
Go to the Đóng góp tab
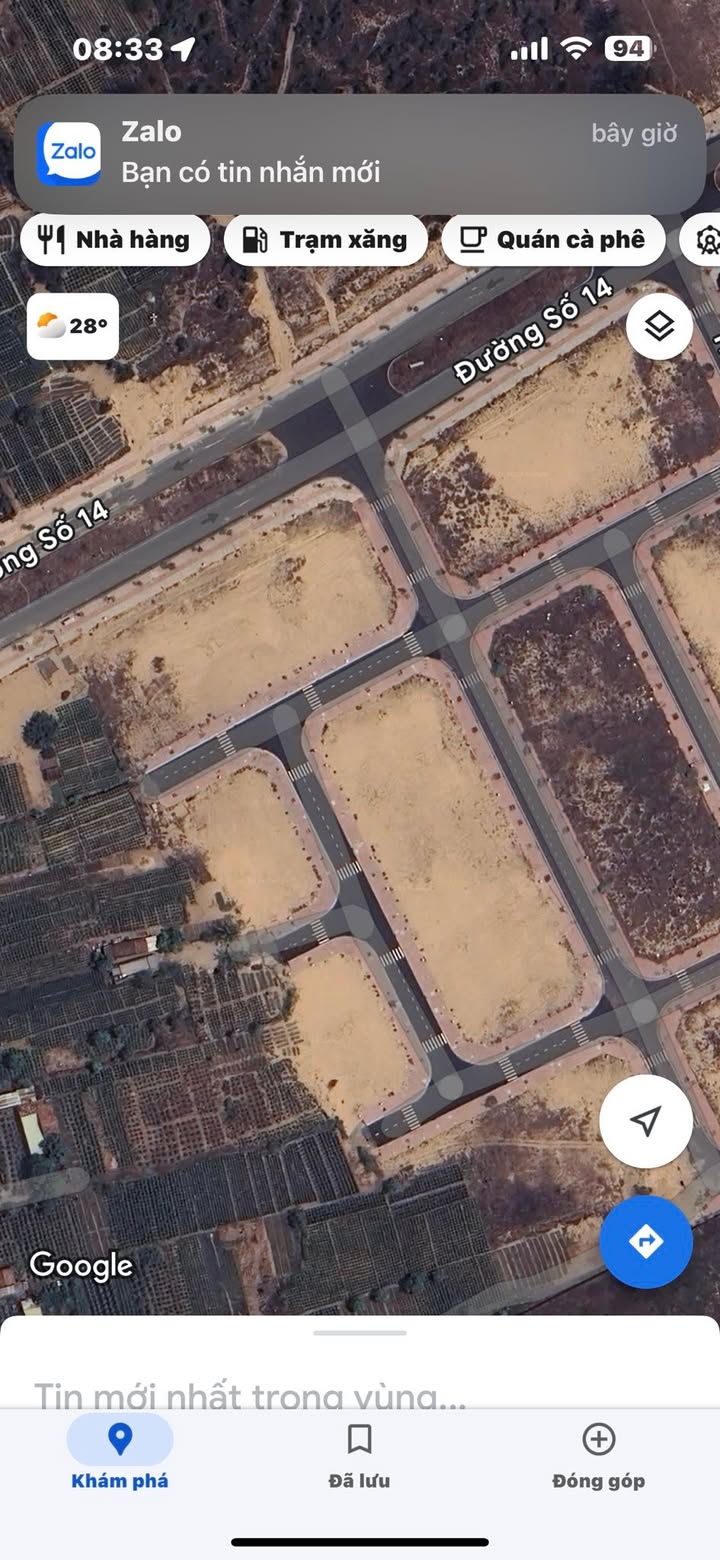(x=598, y=1456)
